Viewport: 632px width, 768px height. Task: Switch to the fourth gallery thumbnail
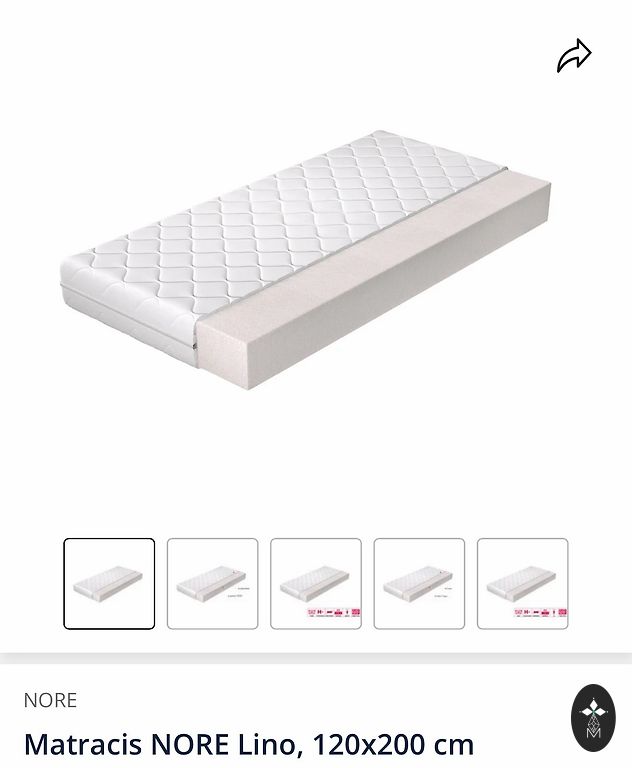click(419, 584)
